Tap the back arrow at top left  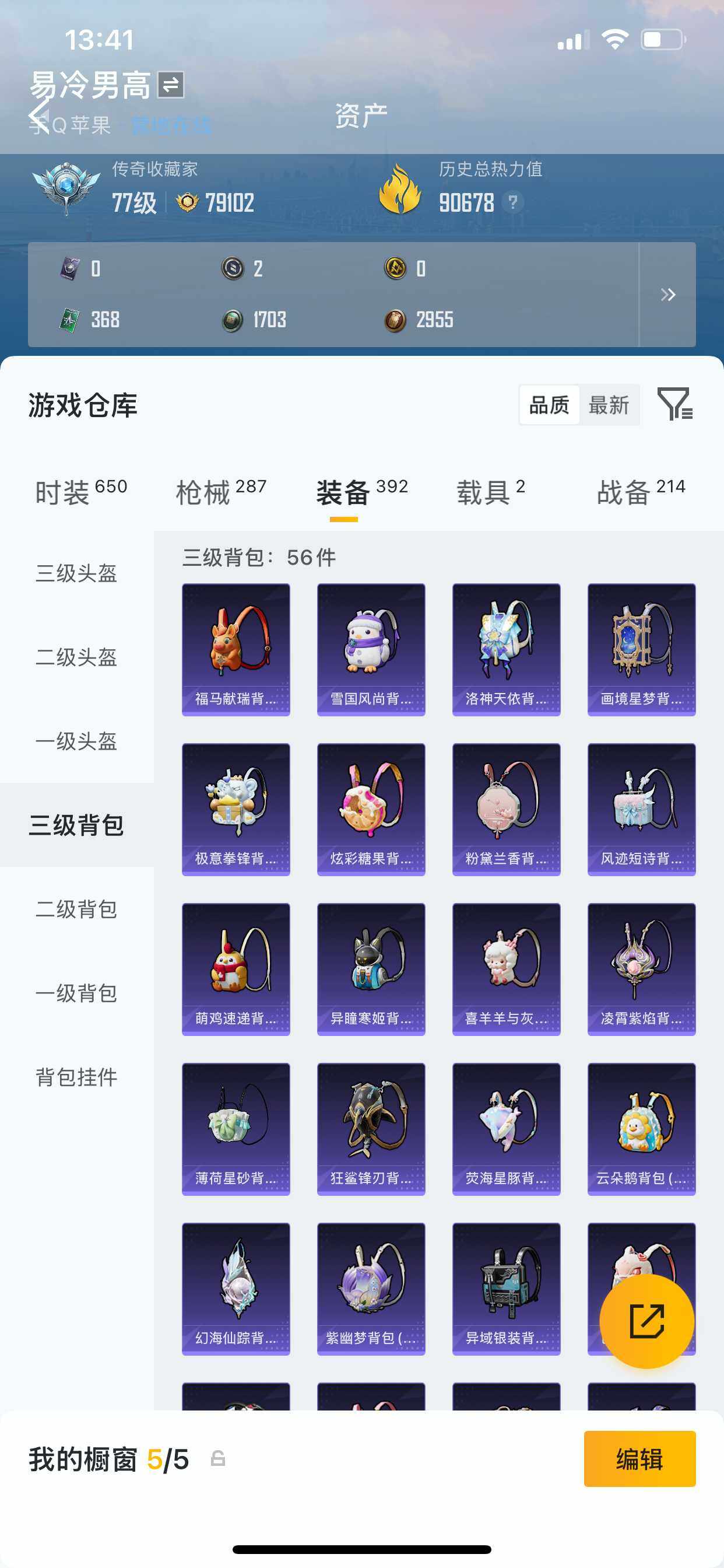38,116
